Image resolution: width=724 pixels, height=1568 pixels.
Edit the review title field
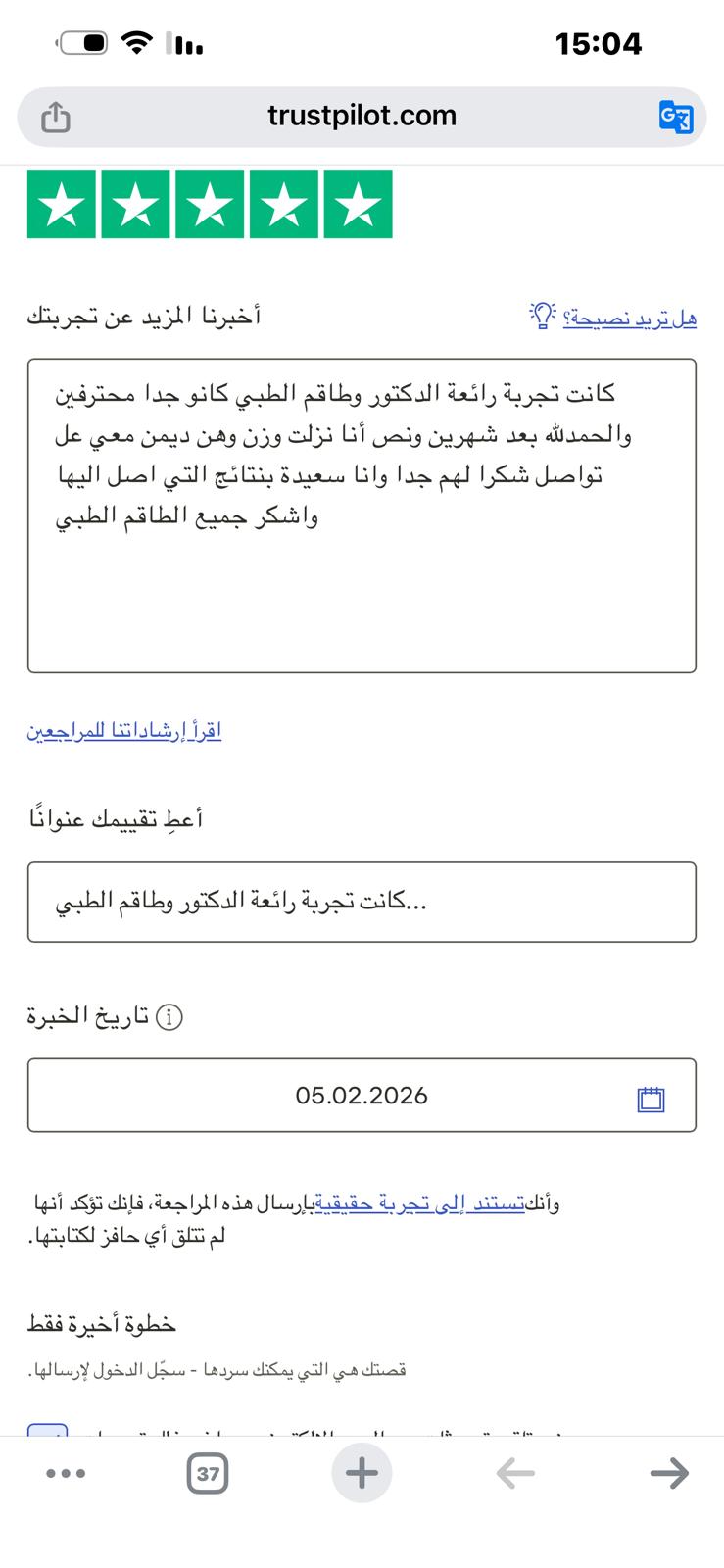click(x=362, y=902)
